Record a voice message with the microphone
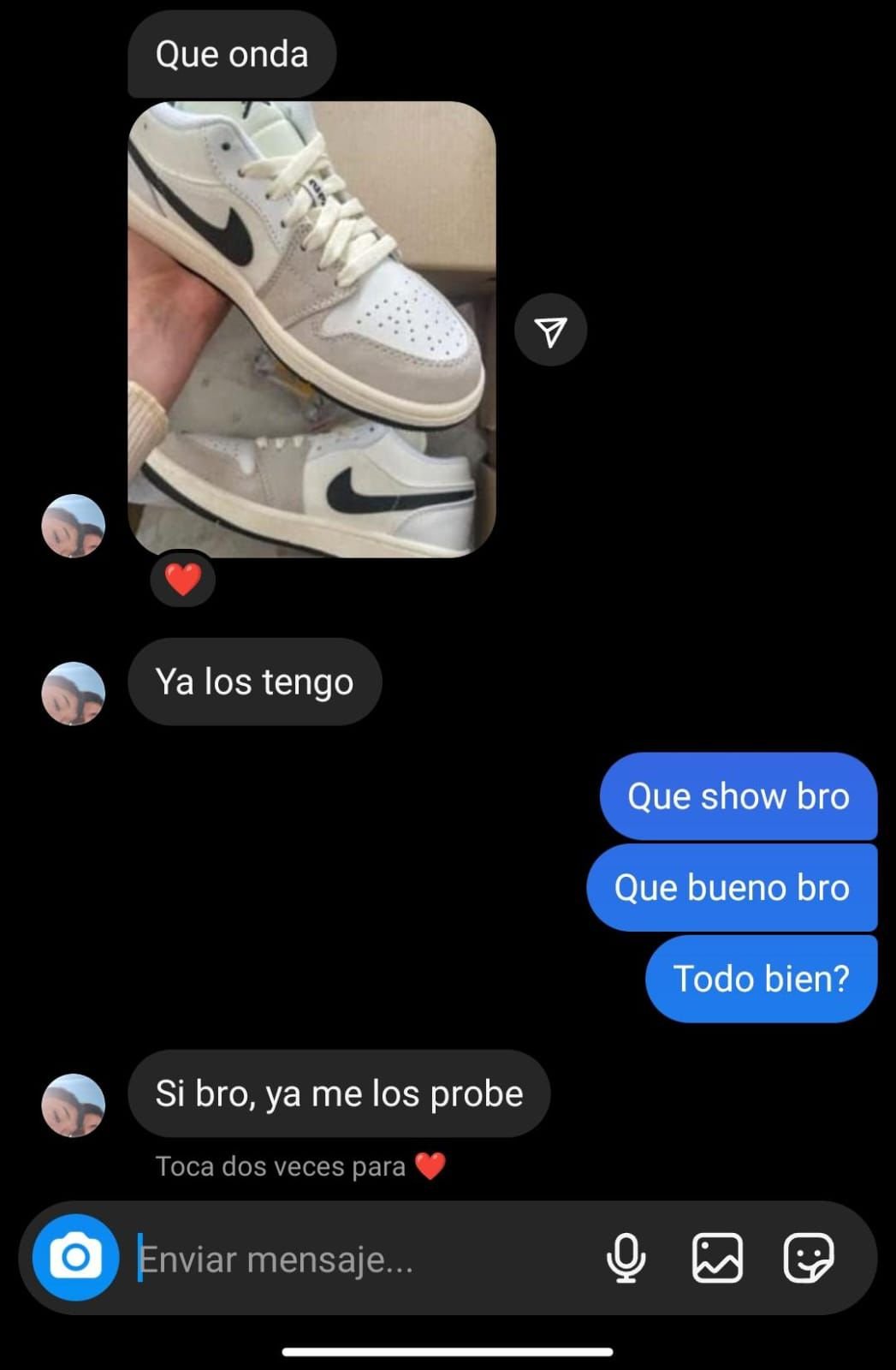Viewport: 896px width, 1370px height. point(626,1258)
